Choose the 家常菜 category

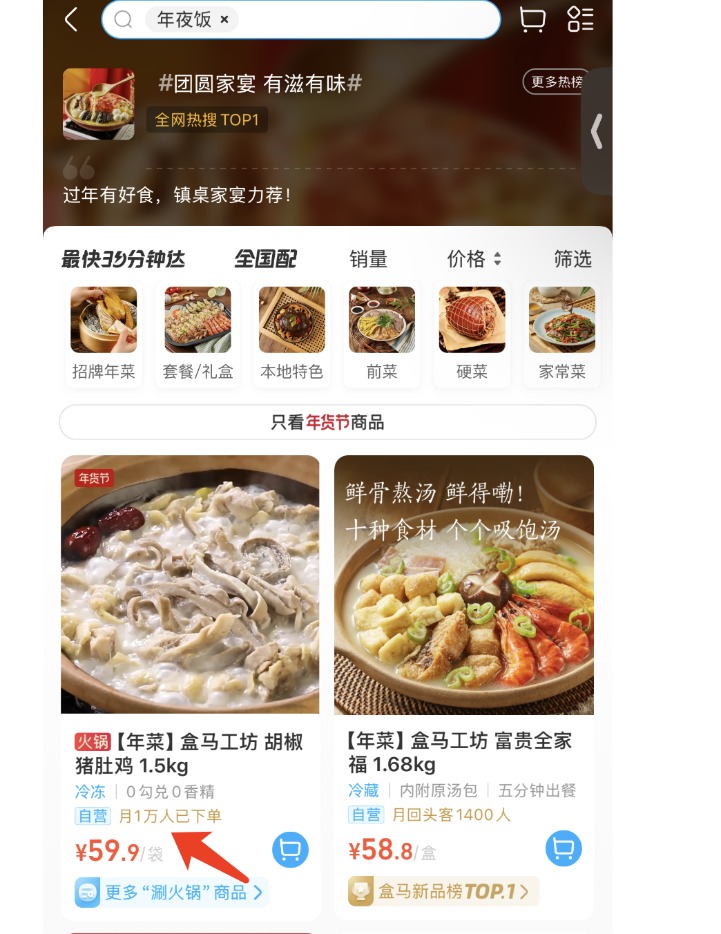562,335
